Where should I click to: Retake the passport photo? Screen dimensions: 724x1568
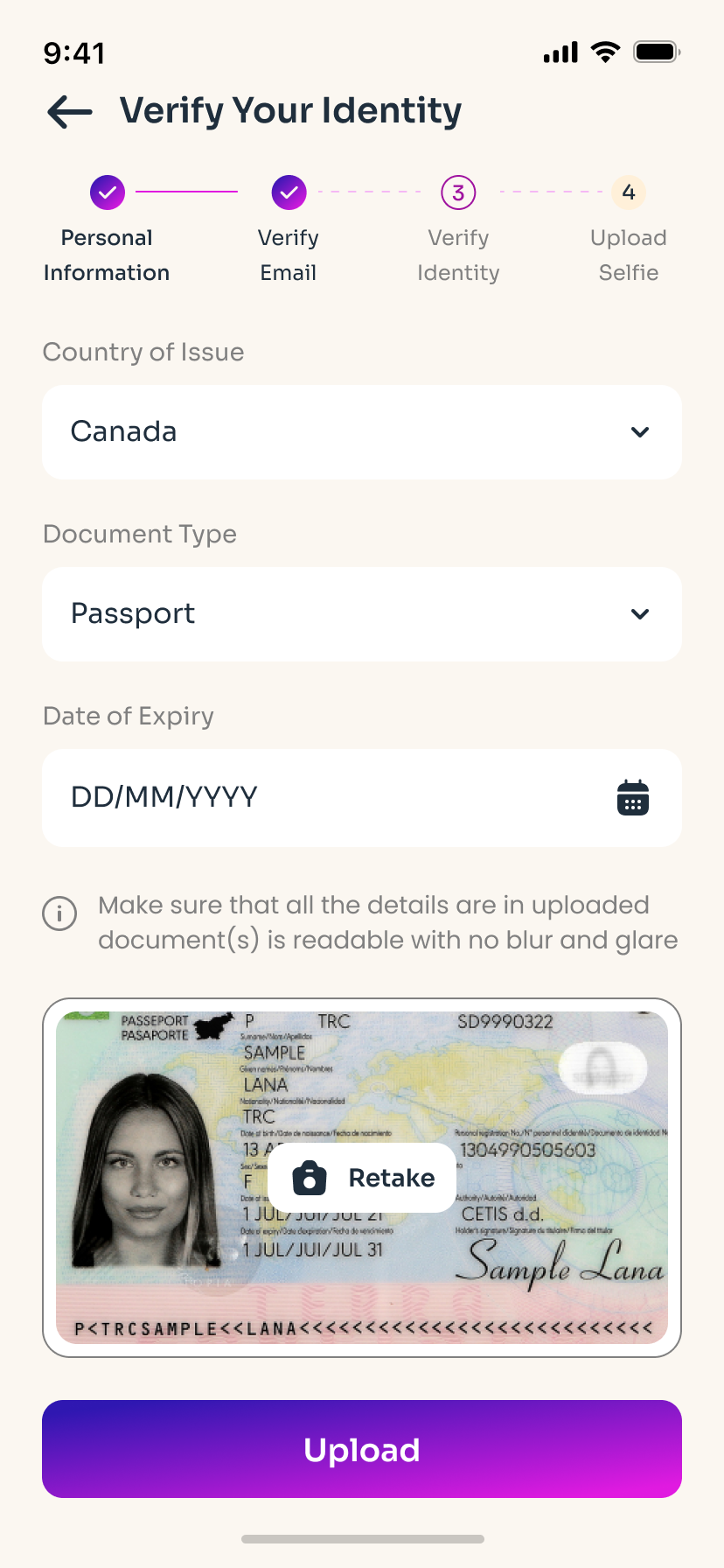coord(362,1178)
